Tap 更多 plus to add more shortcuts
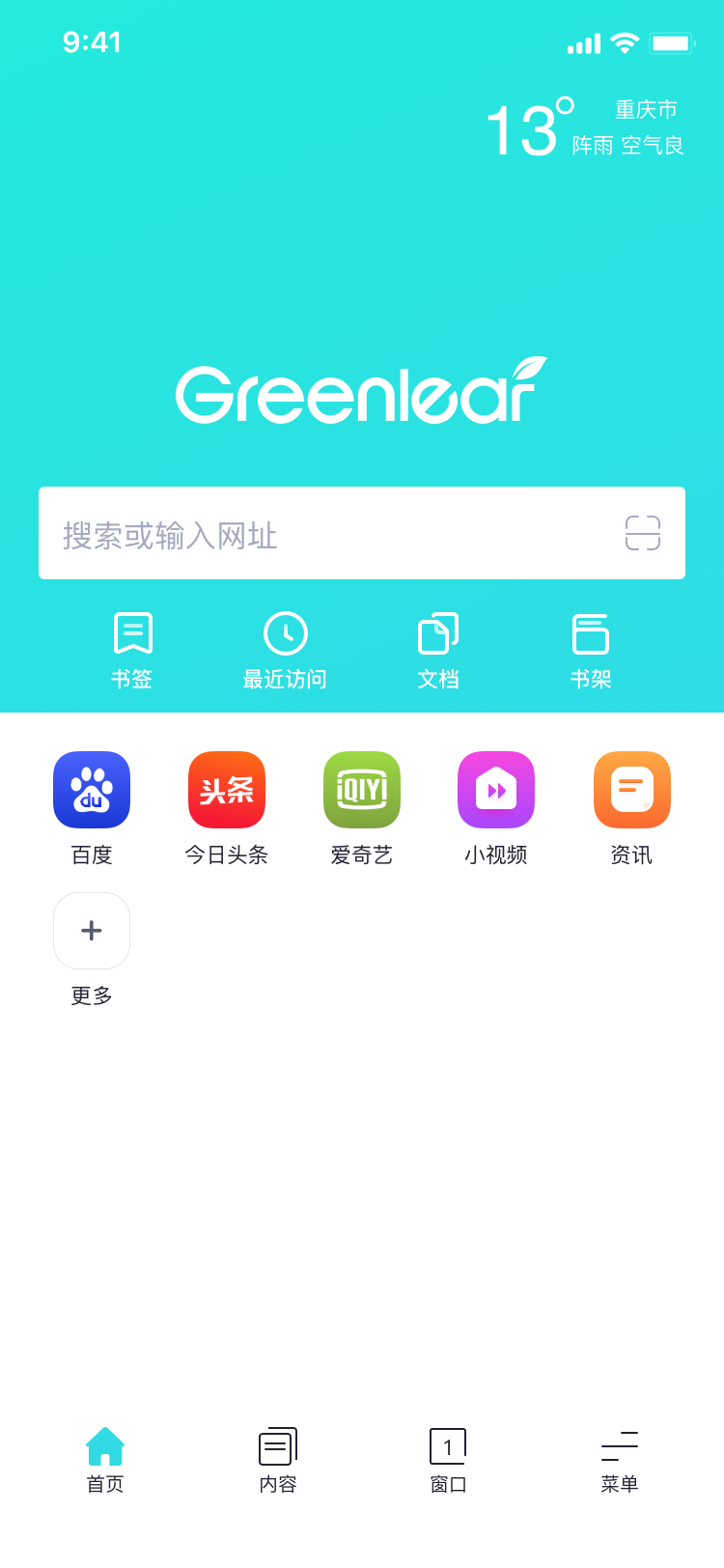The height and width of the screenshot is (1568, 724). point(92,931)
